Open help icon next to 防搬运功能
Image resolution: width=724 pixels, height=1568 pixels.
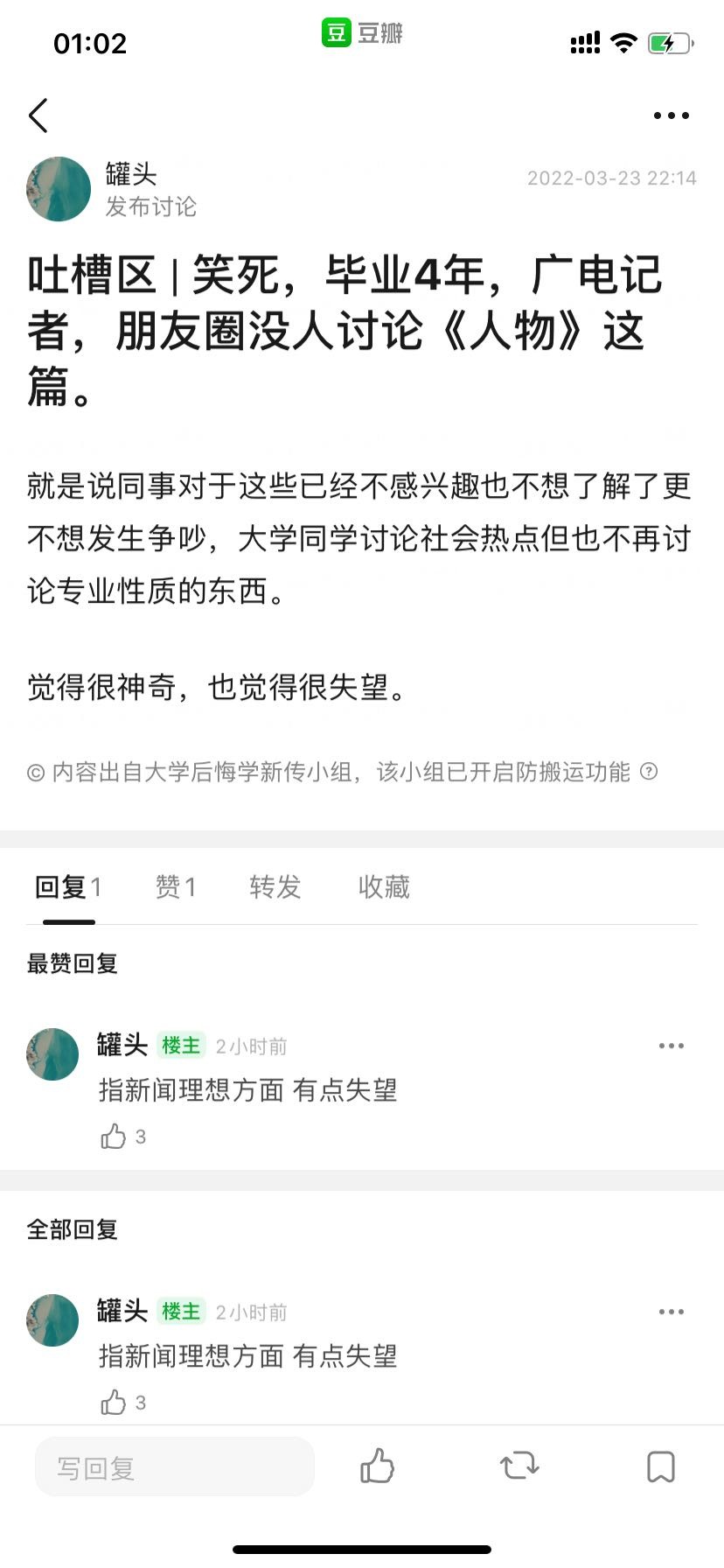coord(649,772)
